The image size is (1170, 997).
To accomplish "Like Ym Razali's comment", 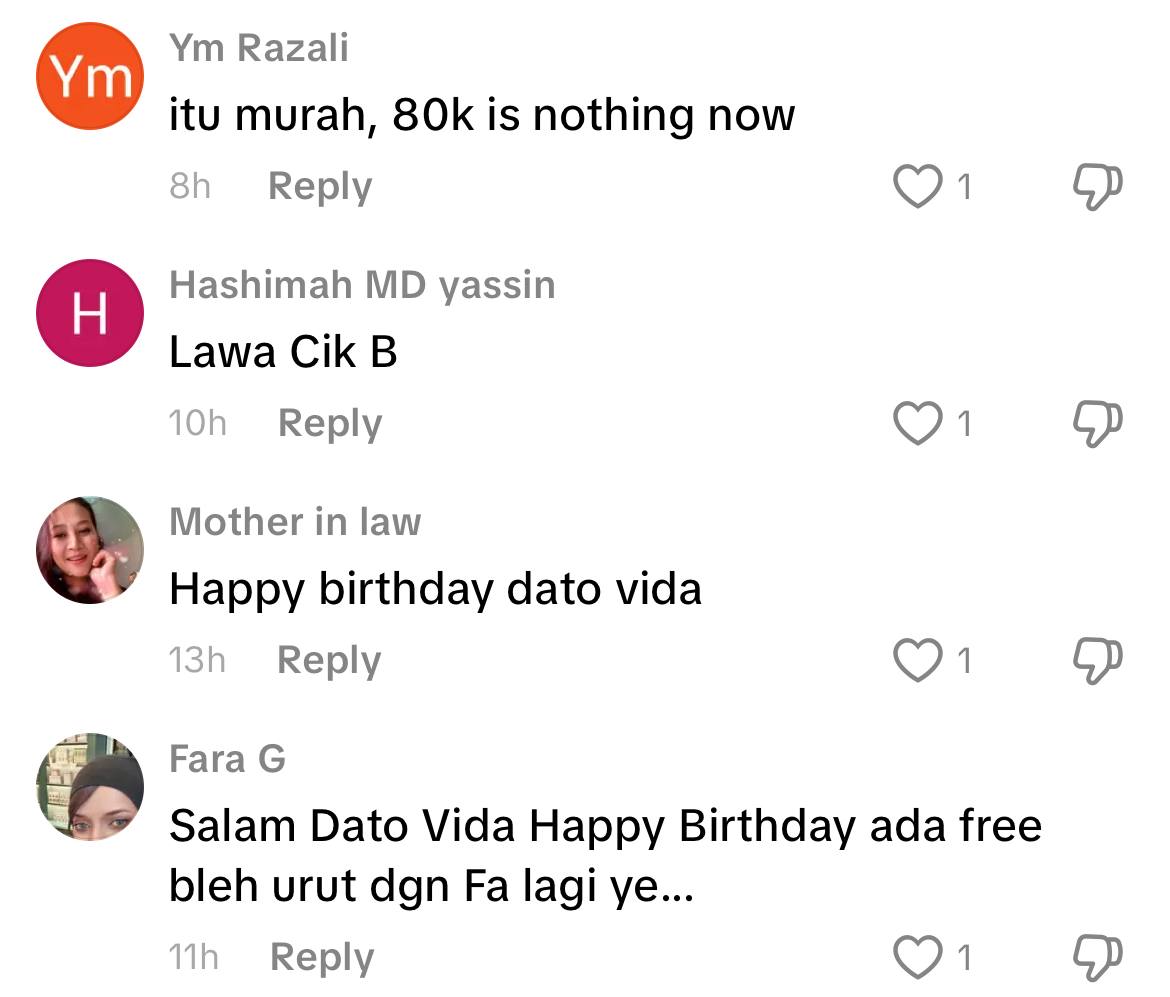I will point(917,186).
